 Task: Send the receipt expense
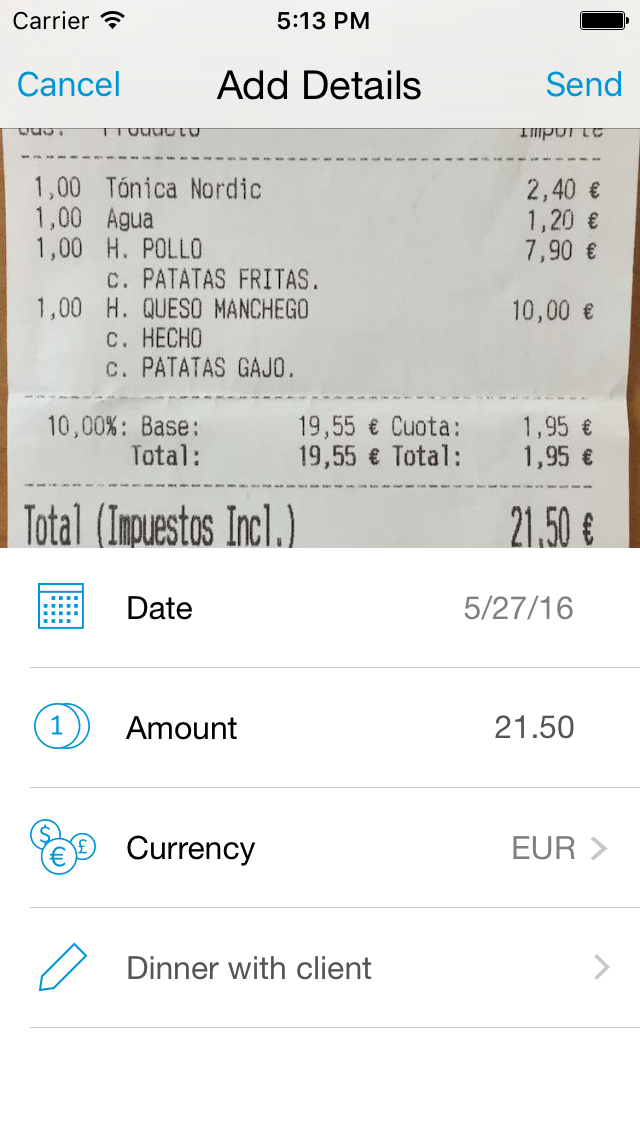pyautogui.click(x=584, y=85)
